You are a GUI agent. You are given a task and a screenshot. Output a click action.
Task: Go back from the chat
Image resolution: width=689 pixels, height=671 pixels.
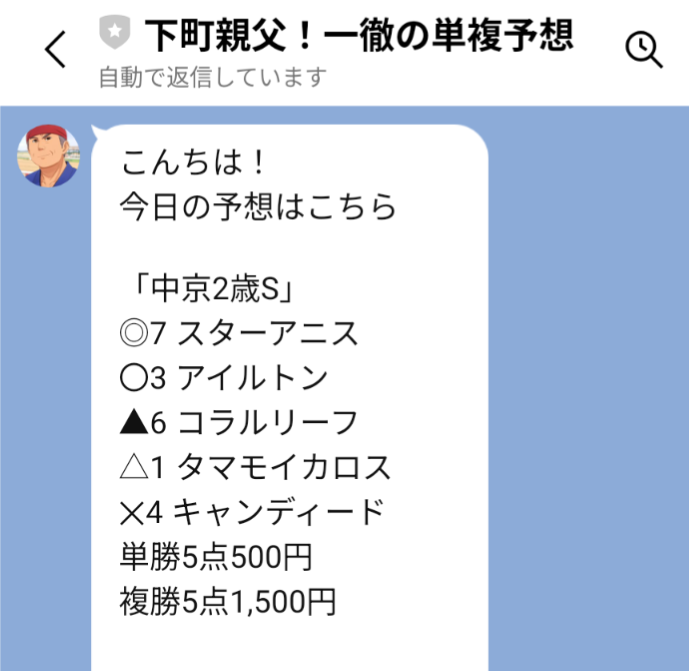(x=56, y=50)
